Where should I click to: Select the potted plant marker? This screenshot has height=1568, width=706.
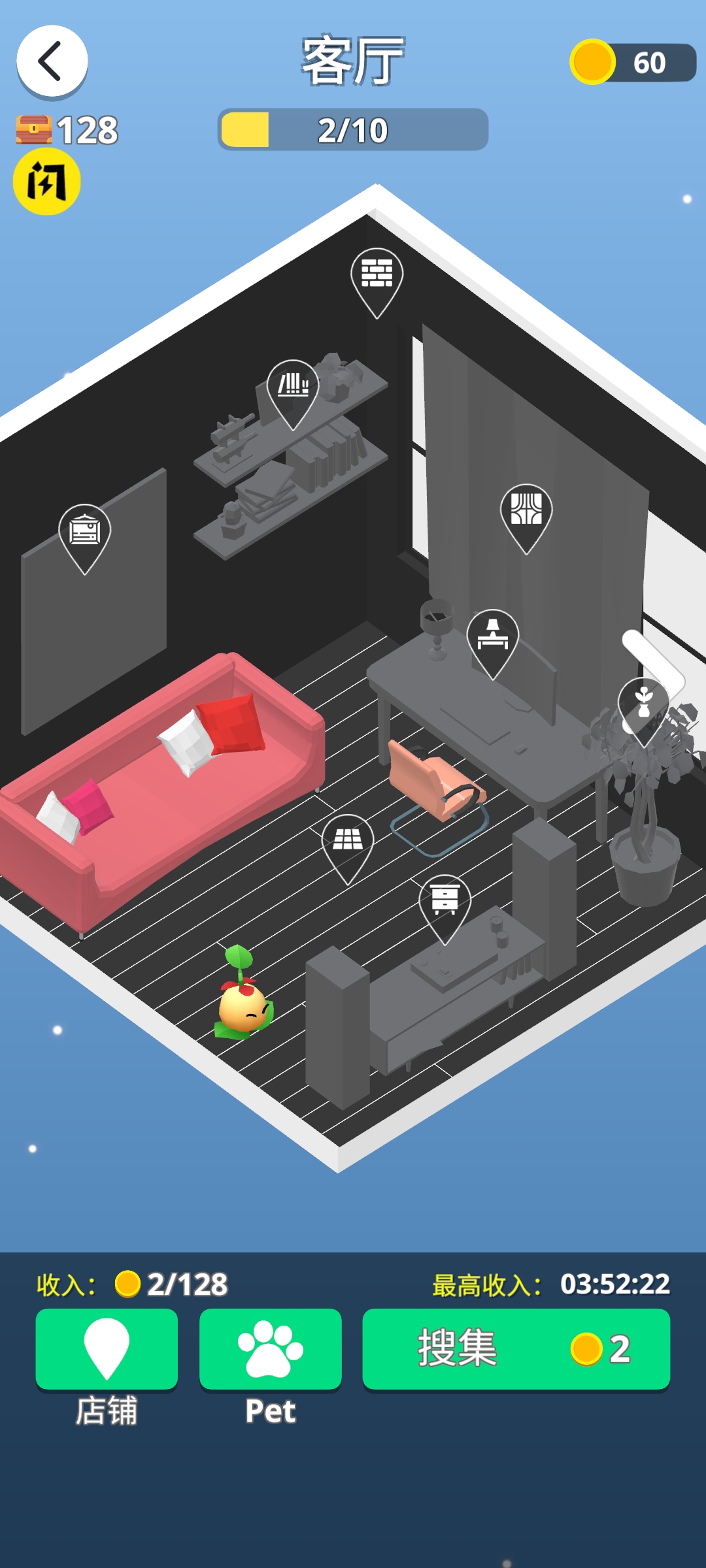coord(644,704)
